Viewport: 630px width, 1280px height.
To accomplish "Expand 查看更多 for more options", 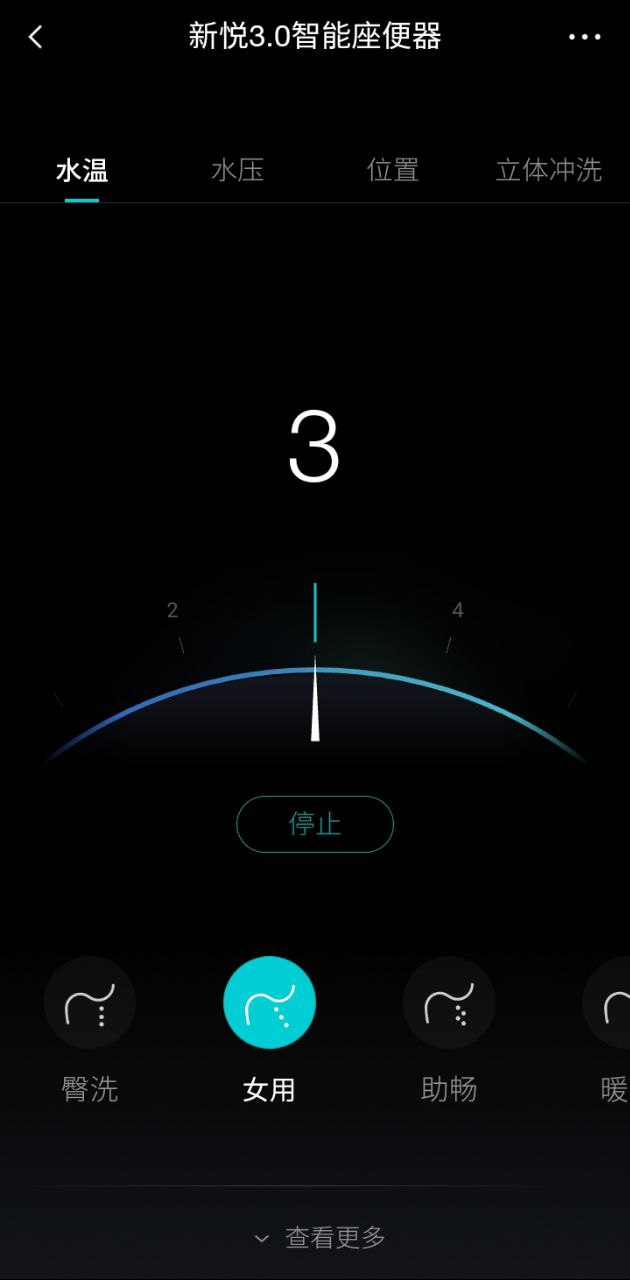I will pyautogui.click(x=320, y=1237).
